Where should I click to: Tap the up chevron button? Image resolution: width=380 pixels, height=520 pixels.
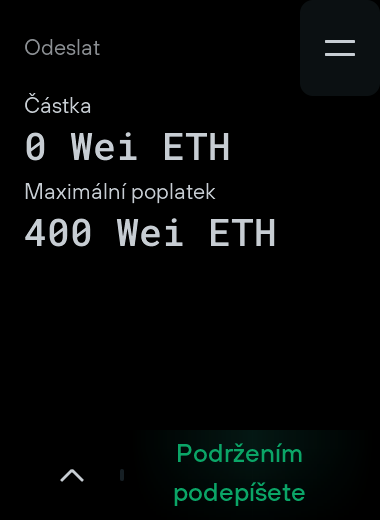tap(72, 475)
